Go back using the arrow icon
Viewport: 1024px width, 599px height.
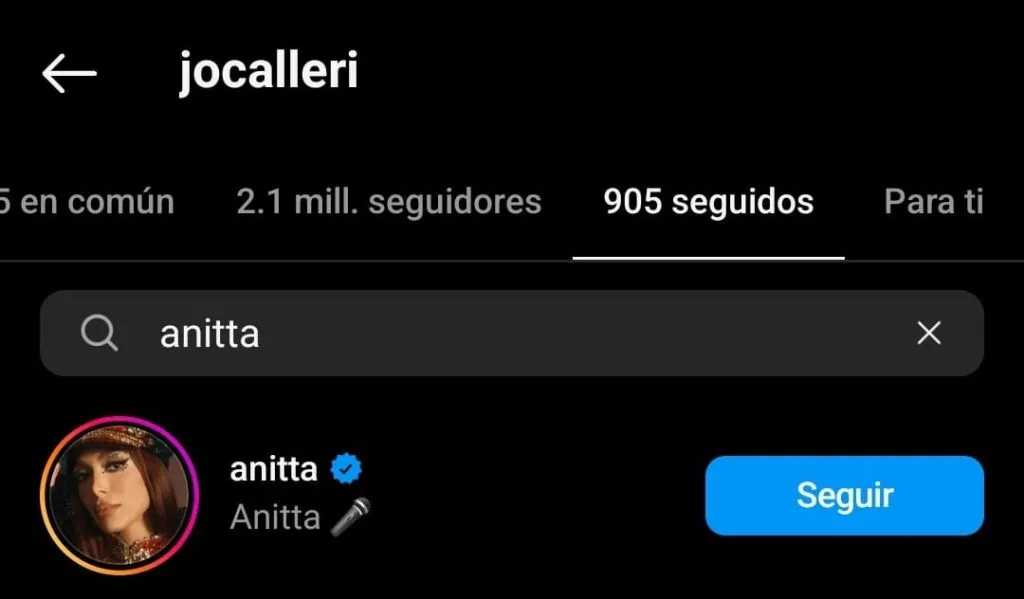tap(69, 73)
